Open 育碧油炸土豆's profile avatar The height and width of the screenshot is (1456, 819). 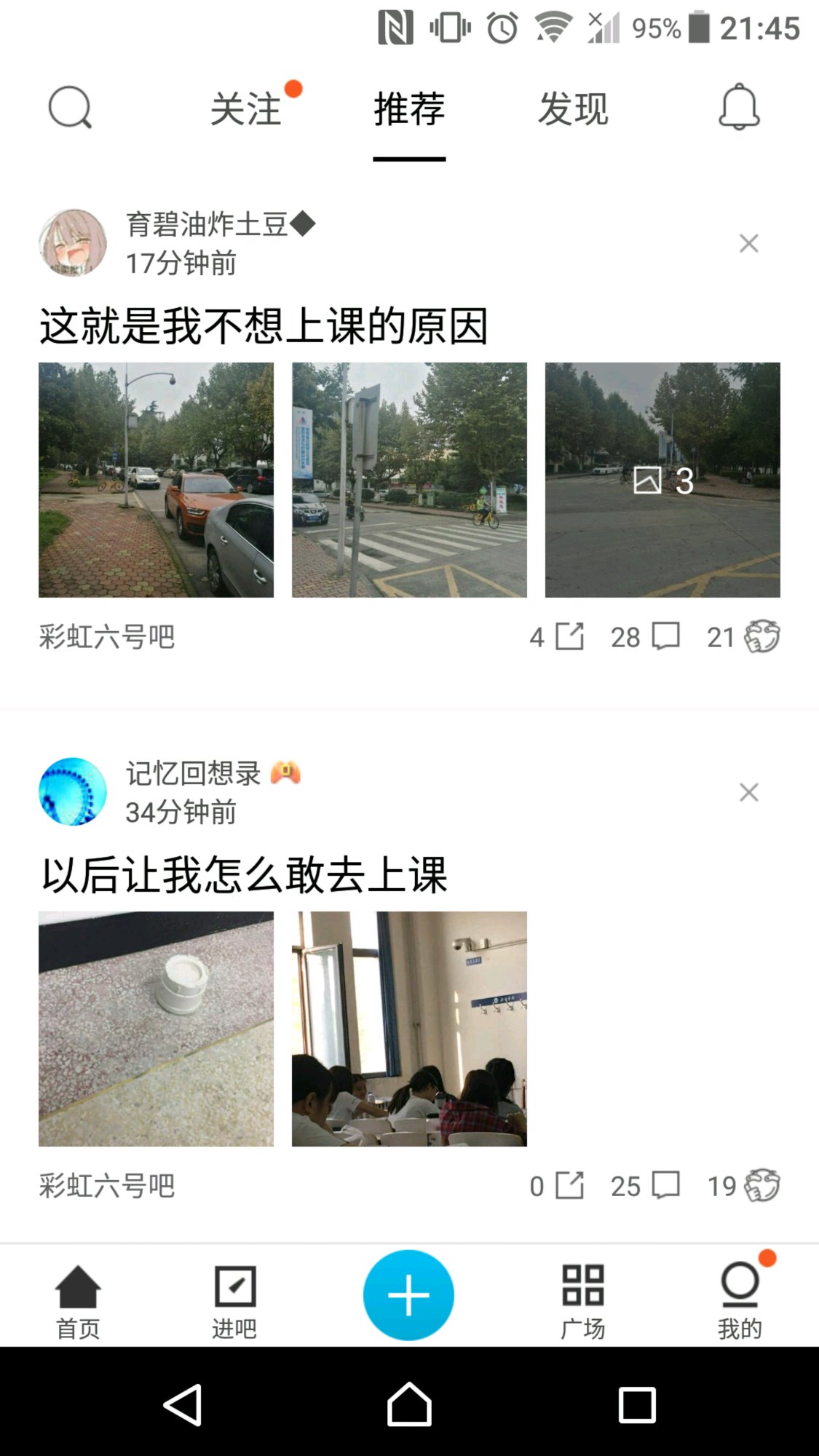(x=73, y=243)
